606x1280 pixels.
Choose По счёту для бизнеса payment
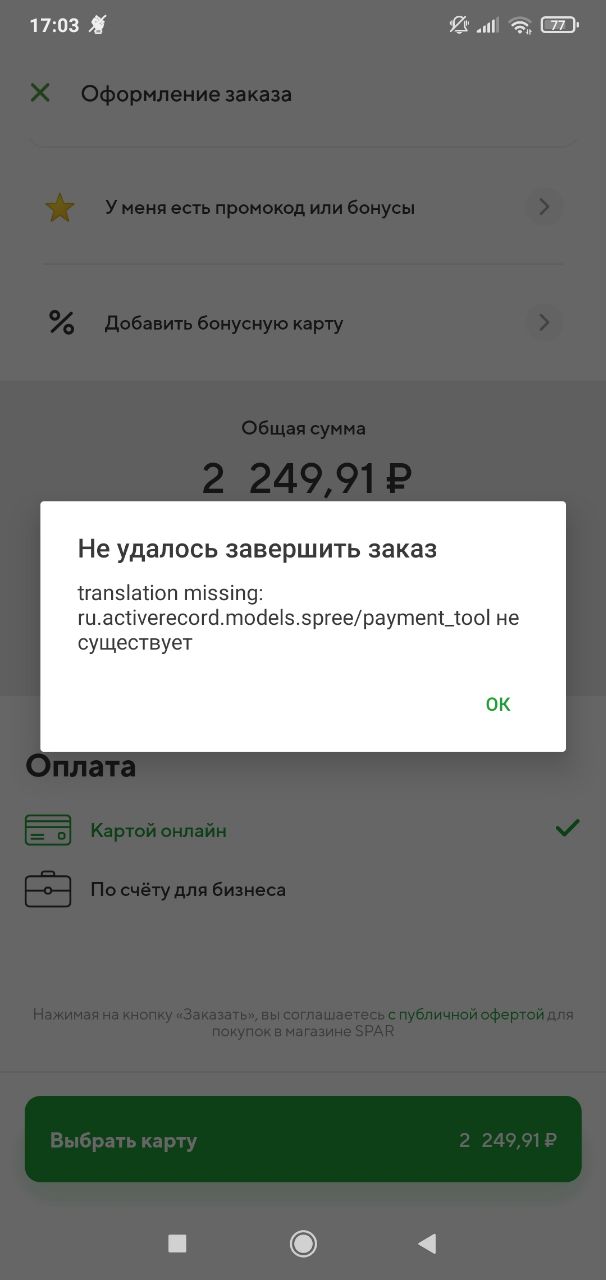187,889
